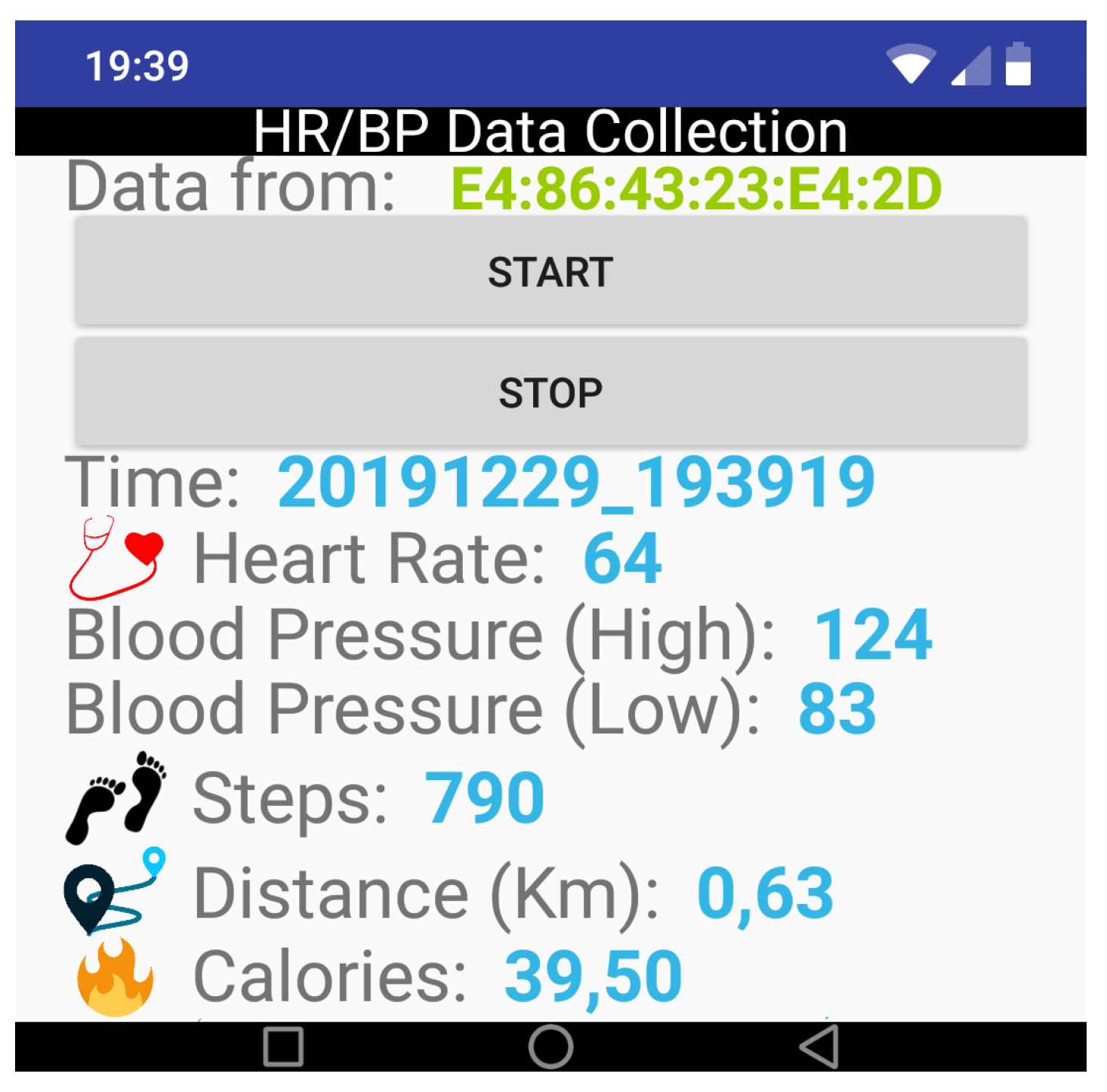This screenshot has height=1092, width=1107.
Task: Go back using the navigation bar
Action: click(819, 1047)
